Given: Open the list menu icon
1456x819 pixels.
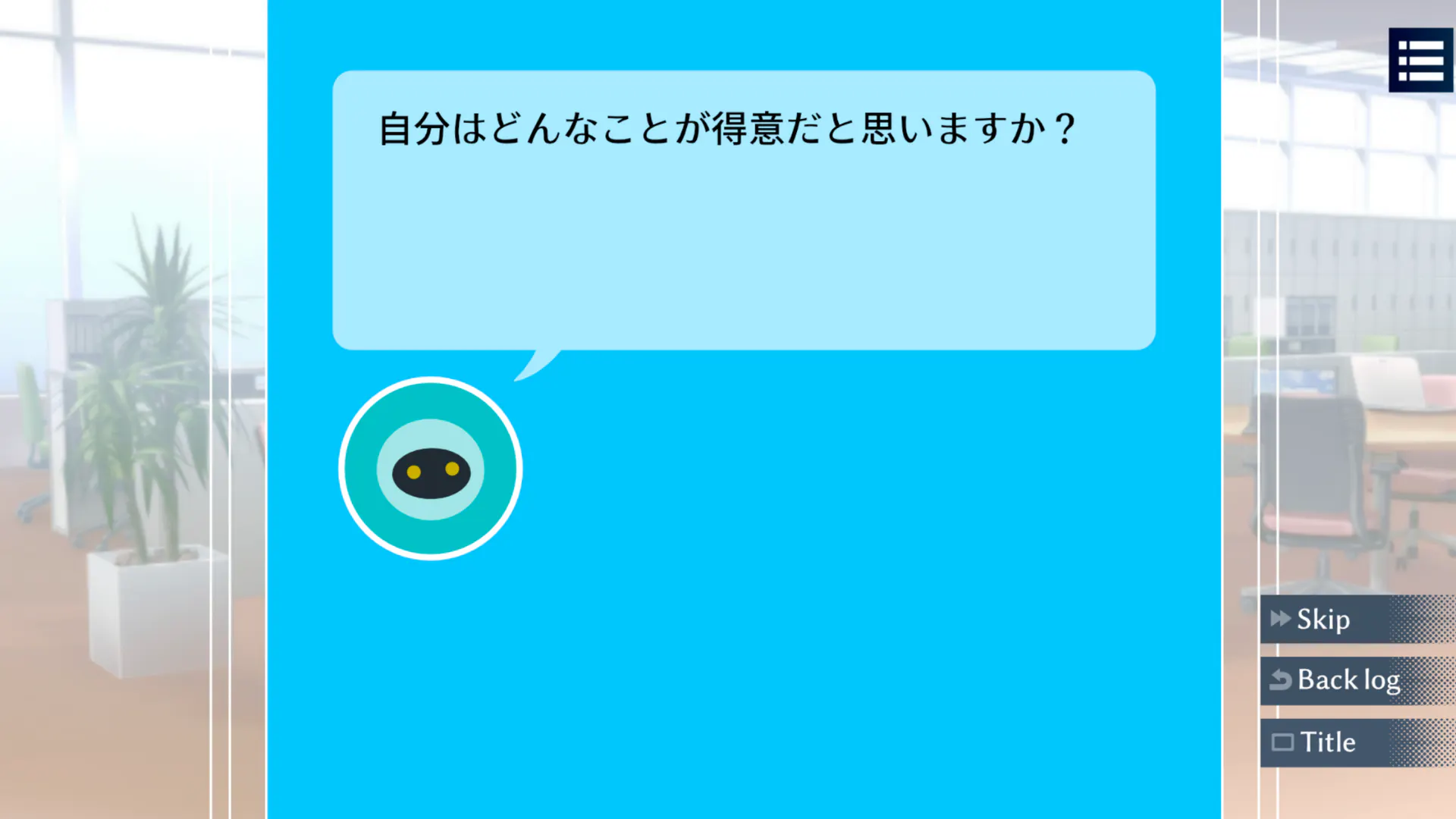Looking at the screenshot, I should [x=1420, y=61].
